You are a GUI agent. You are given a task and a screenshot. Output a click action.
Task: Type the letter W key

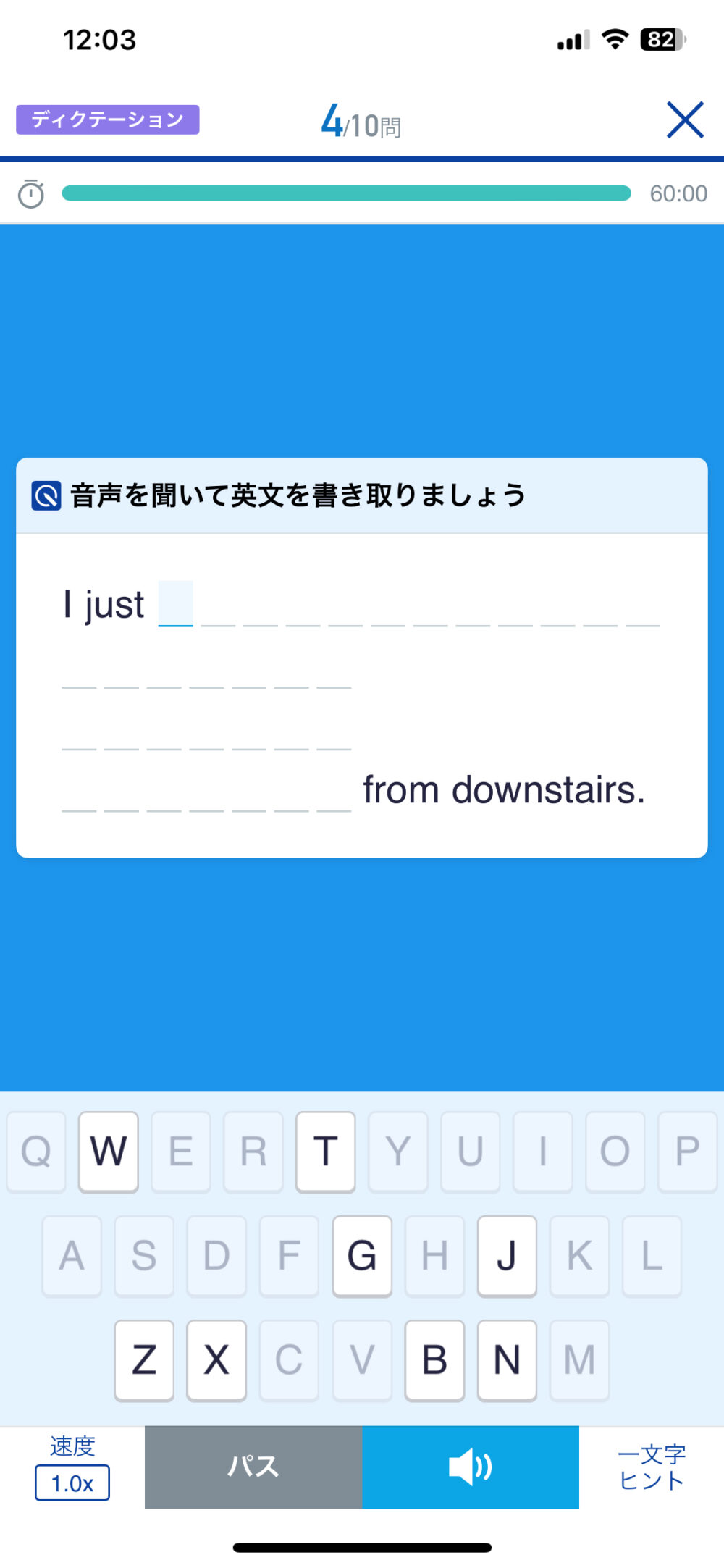pyautogui.click(x=109, y=1152)
